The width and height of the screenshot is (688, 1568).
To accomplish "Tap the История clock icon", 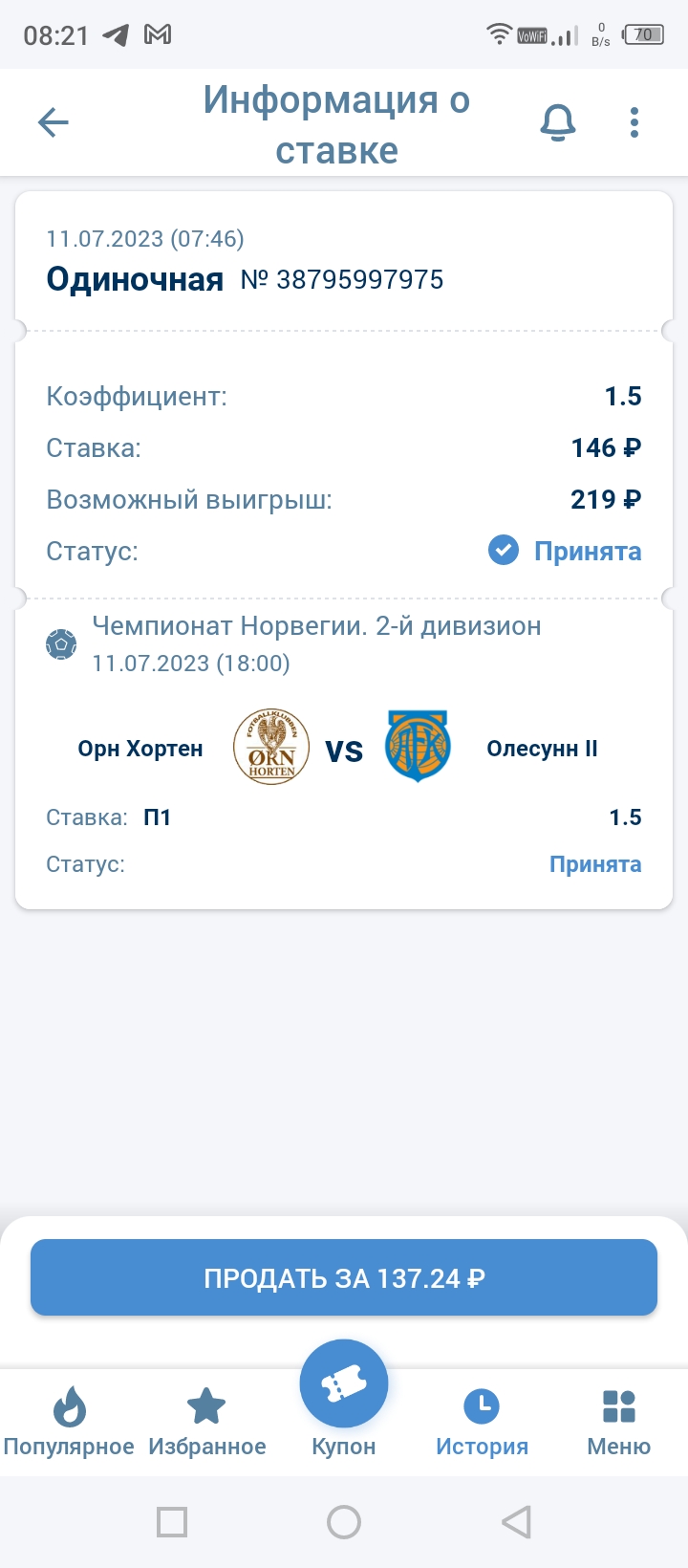I will click(482, 1405).
